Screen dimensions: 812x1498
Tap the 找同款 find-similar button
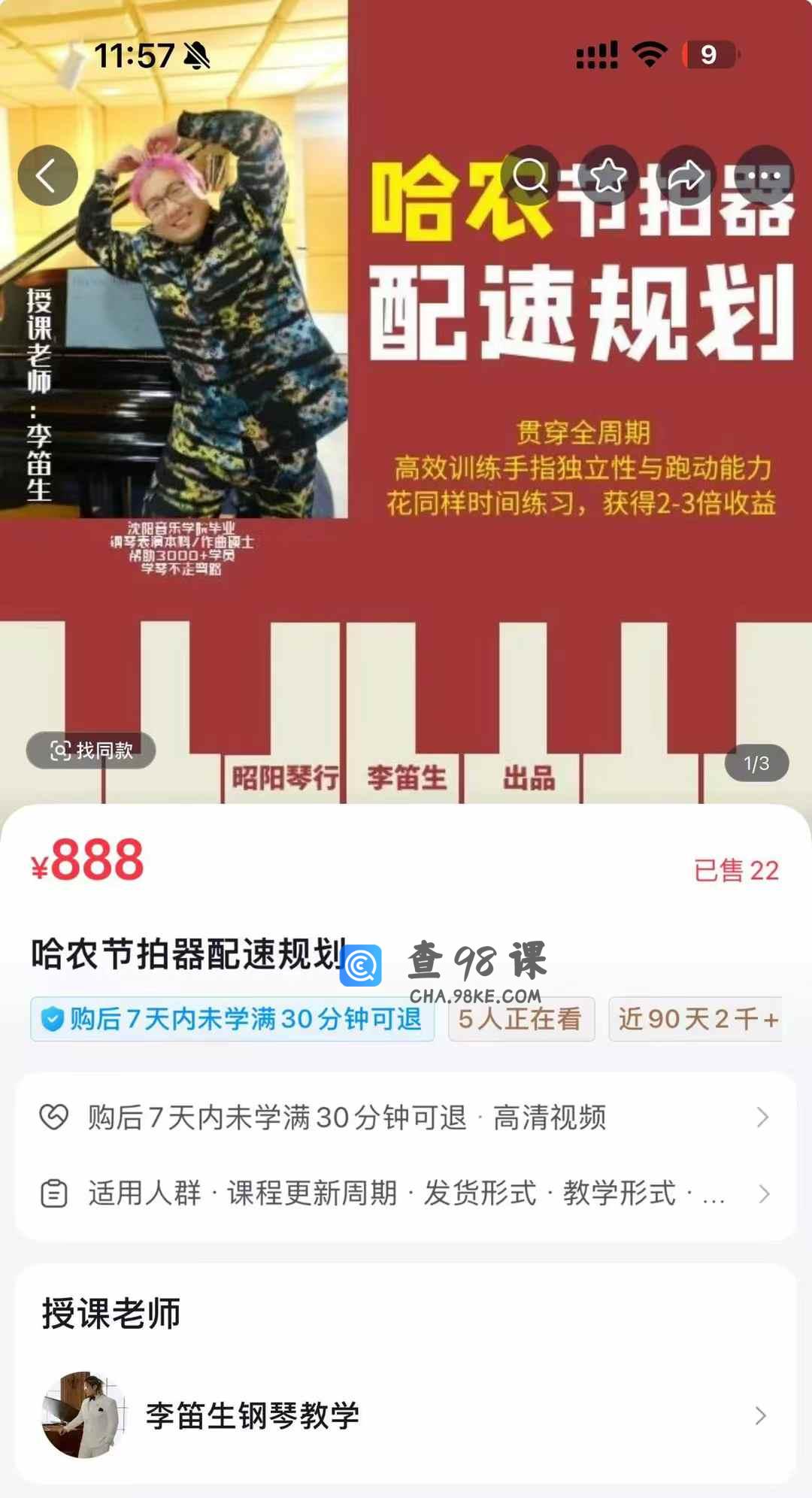click(91, 750)
